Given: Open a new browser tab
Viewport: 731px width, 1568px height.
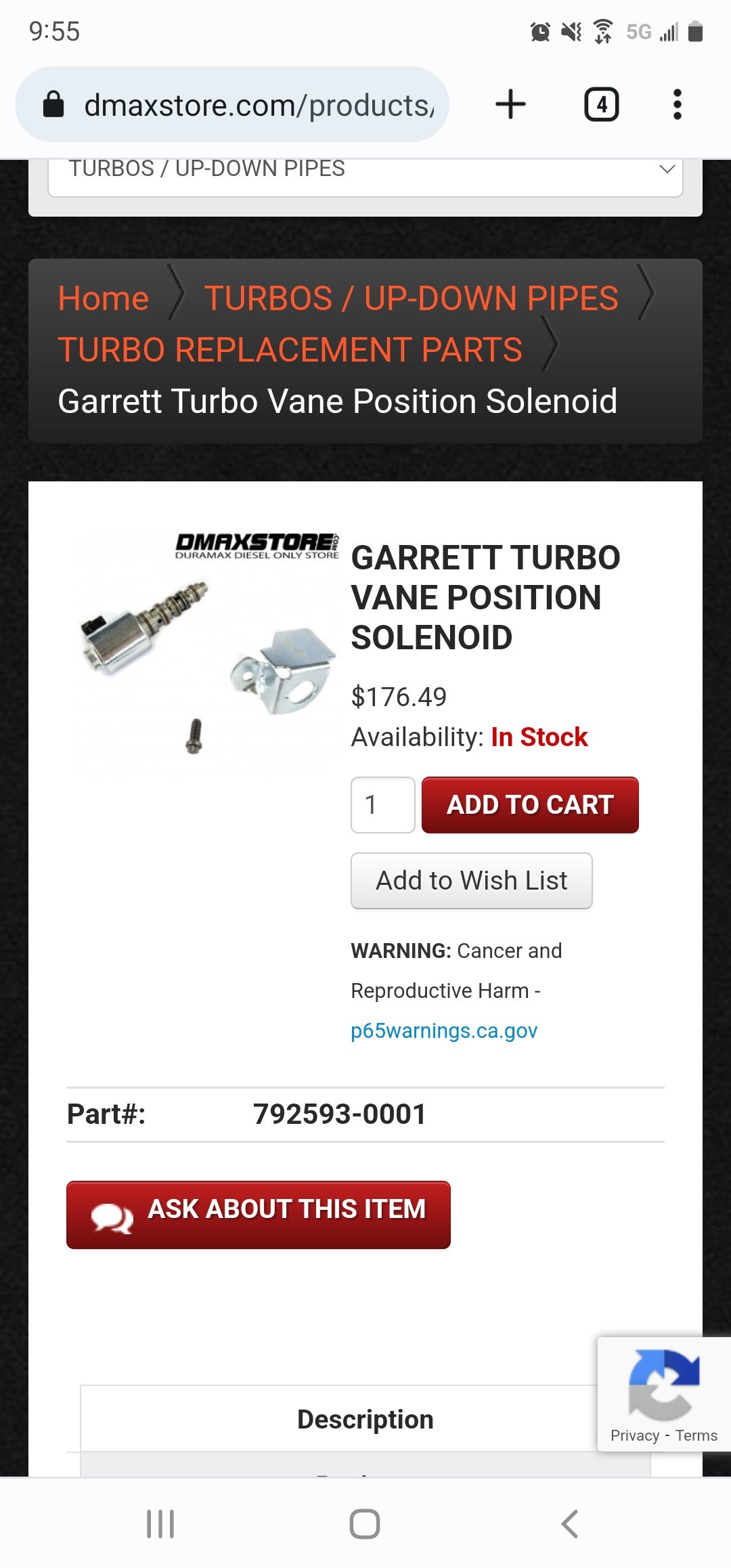Looking at the screenshot, I should pos(510,105).
